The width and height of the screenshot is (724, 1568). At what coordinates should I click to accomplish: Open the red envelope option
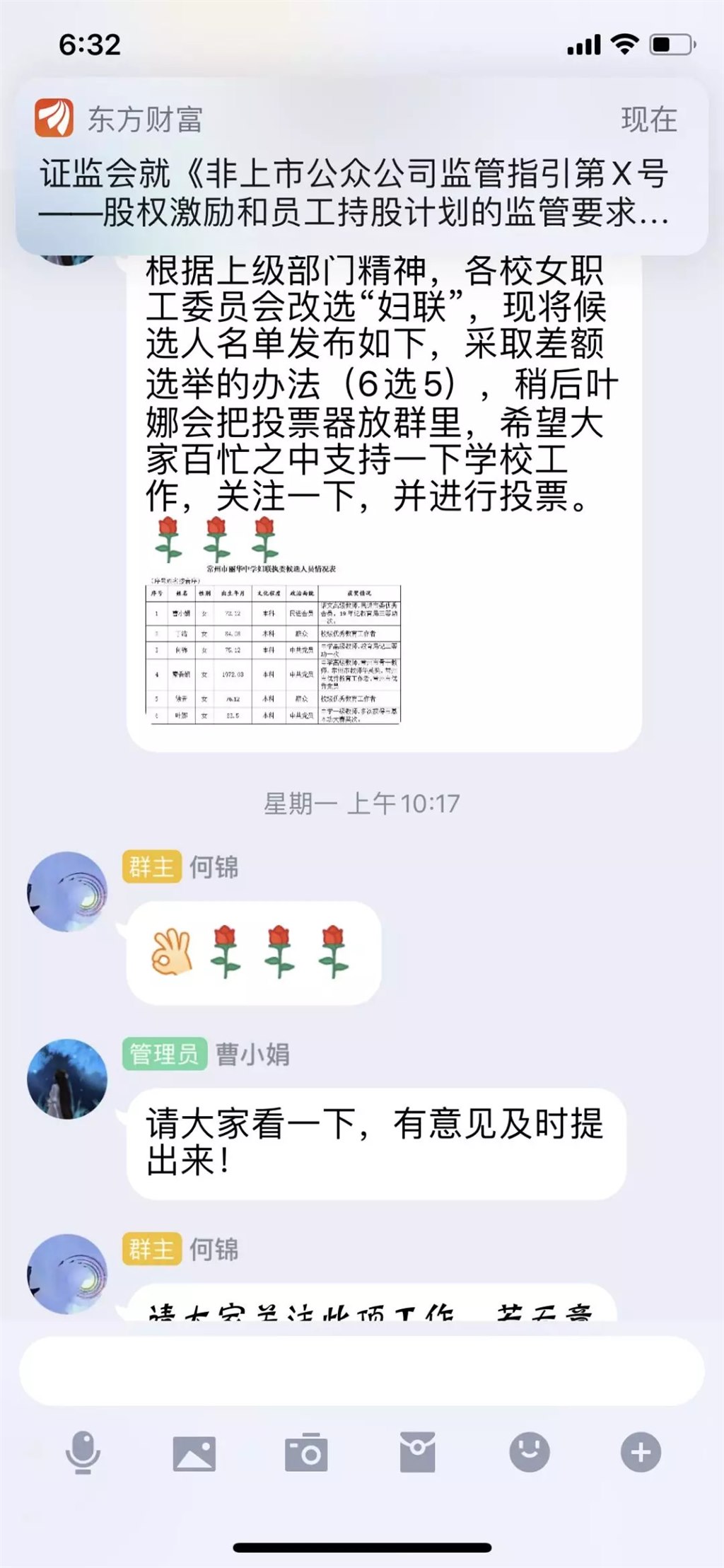(x=417, y=1453)
